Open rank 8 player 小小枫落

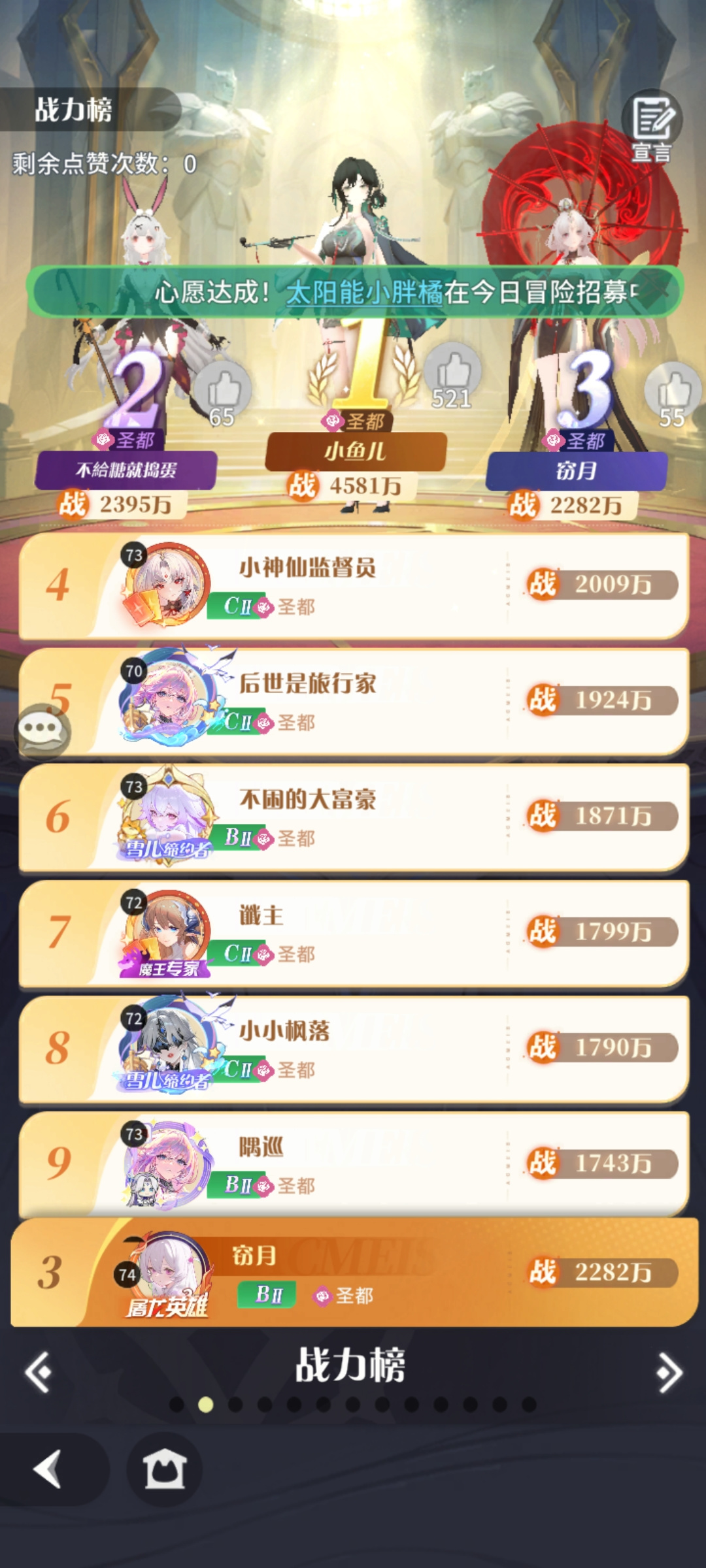pyautogui.click(x=354, y=1048)
